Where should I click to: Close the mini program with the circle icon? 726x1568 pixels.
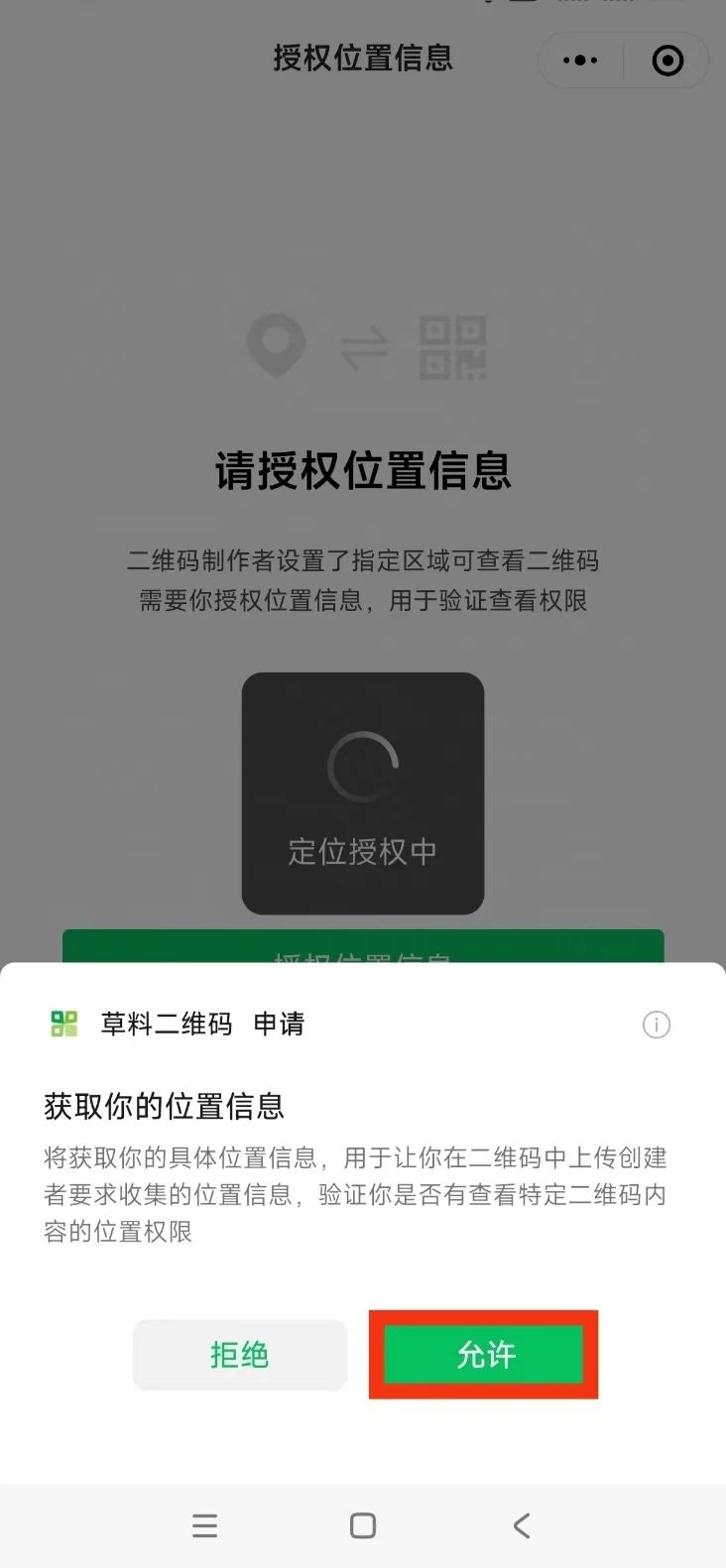[667, 60]
